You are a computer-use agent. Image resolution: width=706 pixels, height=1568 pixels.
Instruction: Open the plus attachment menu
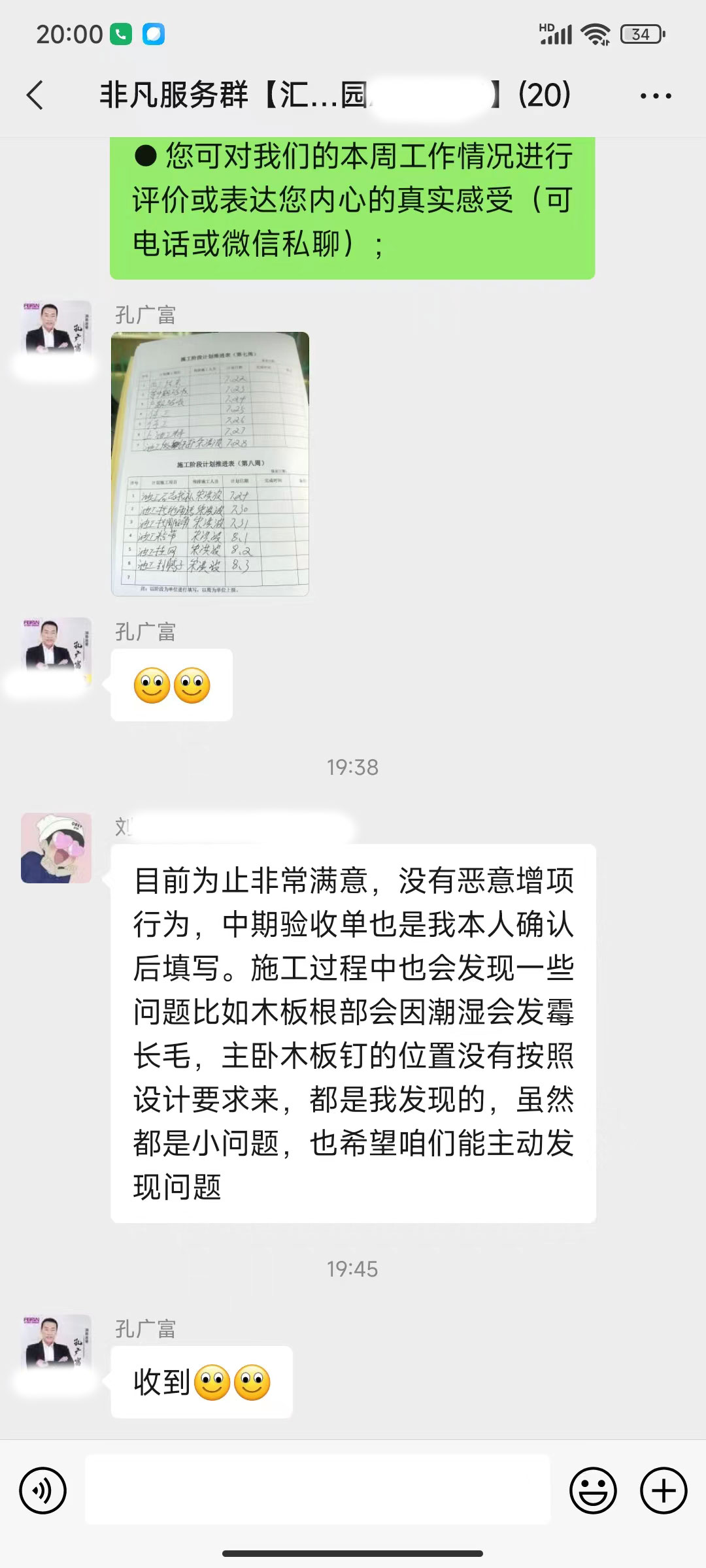click(x=664, y=1491)
